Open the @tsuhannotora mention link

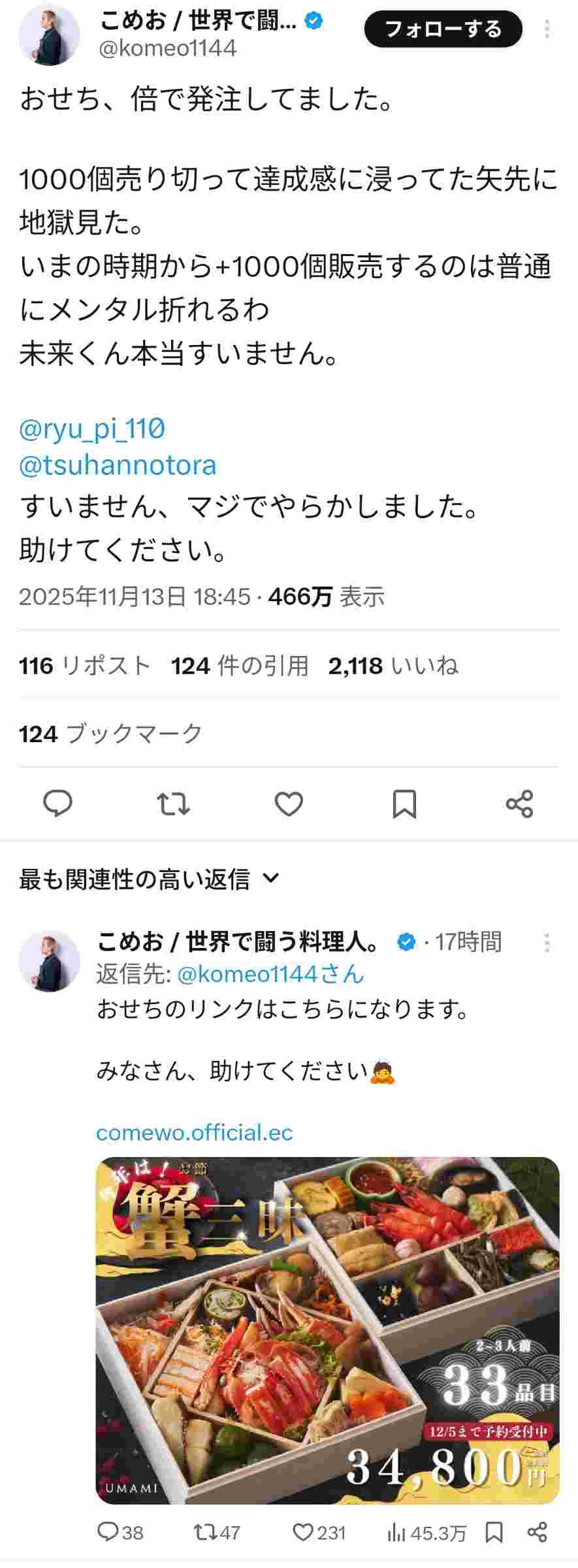(118, 465)
